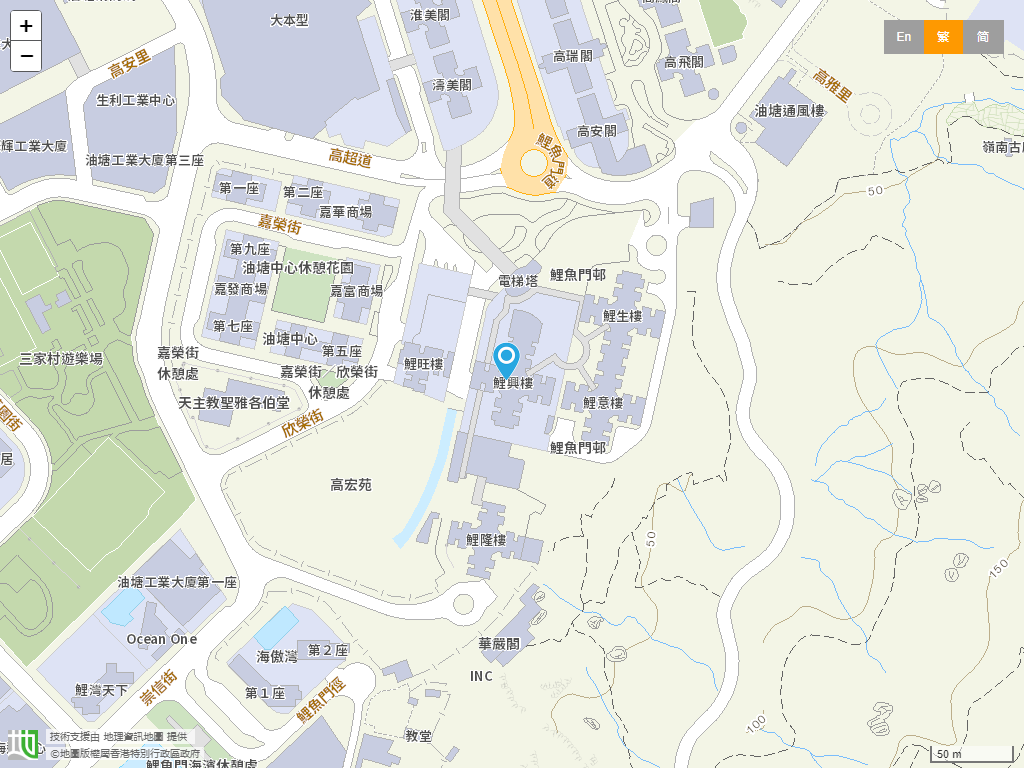Zoom out of the map
The image size is (1024, 768).
pos(26,56)
